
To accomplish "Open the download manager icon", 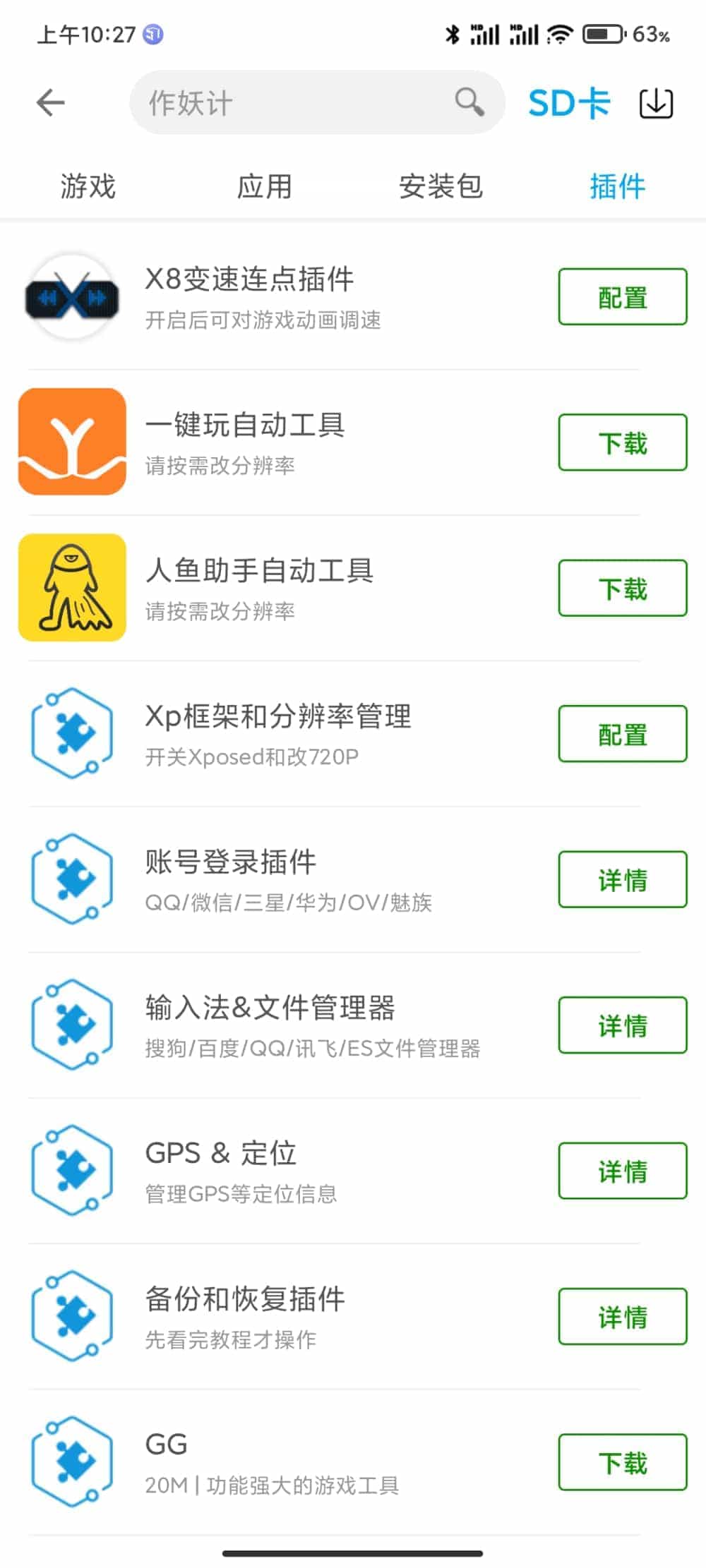I will (656, 103).
